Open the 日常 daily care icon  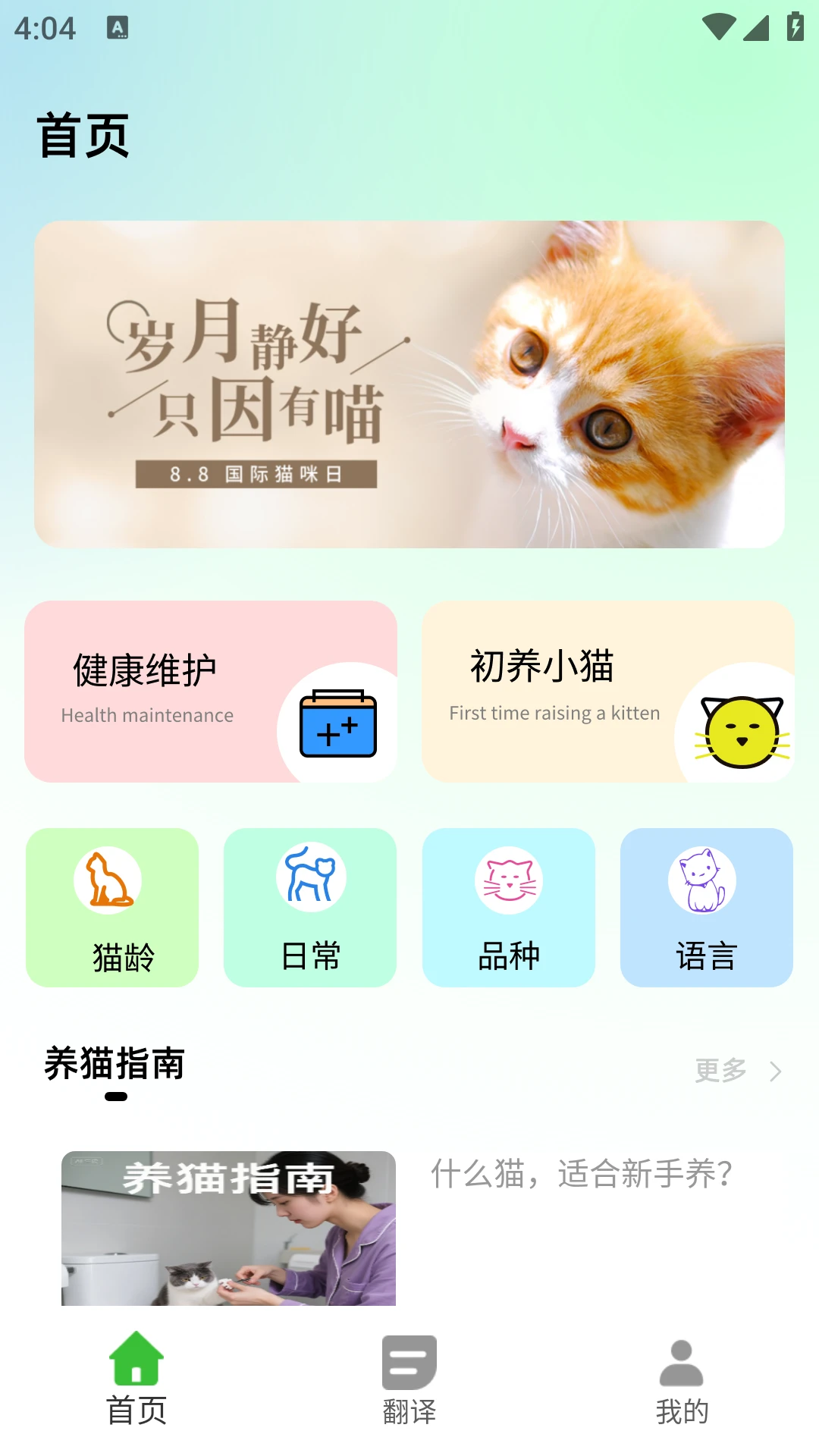pyautogui.click(x=309, y=878)
